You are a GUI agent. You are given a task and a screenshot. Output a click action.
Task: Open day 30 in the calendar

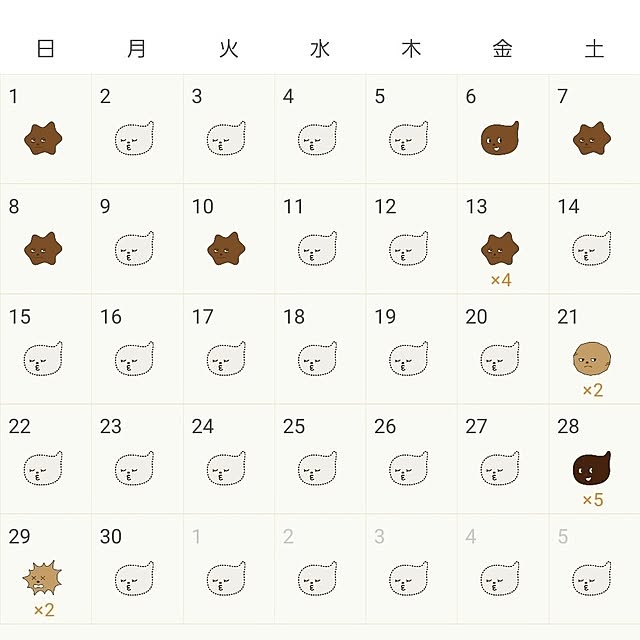pos(135,568)
